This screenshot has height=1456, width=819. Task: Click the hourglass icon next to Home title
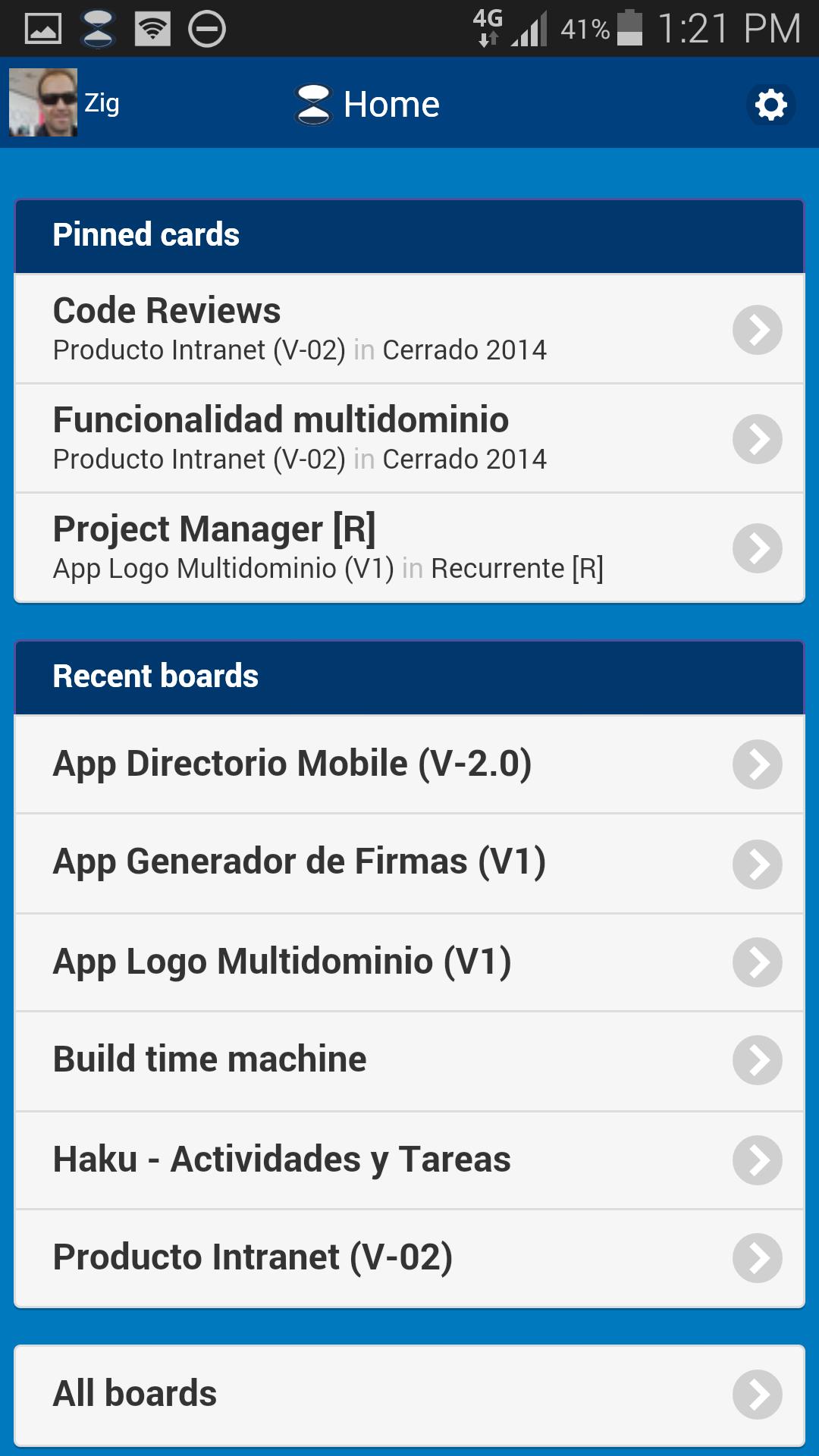tap(313, 104)
